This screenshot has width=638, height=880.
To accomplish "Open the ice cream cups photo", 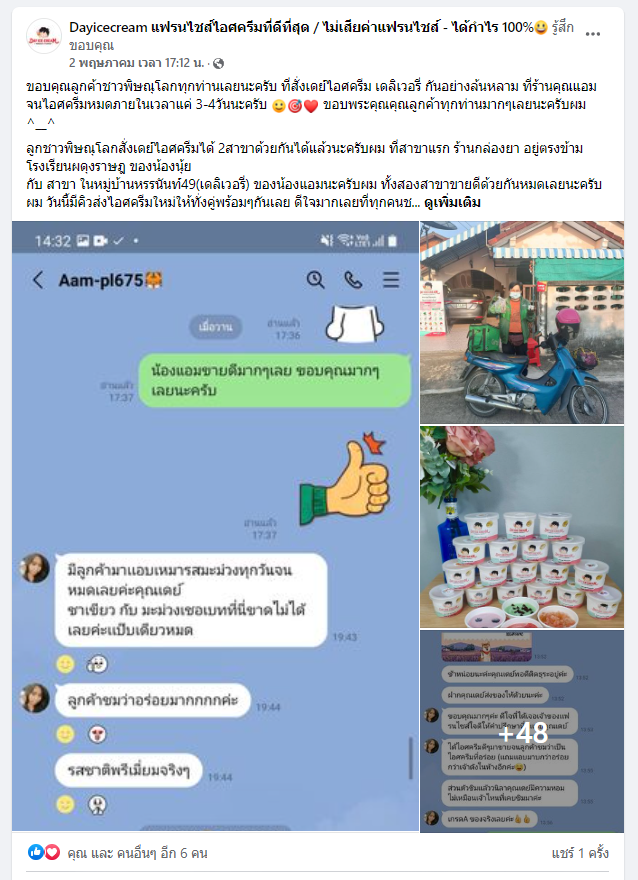I will click(x=521, y=527).
